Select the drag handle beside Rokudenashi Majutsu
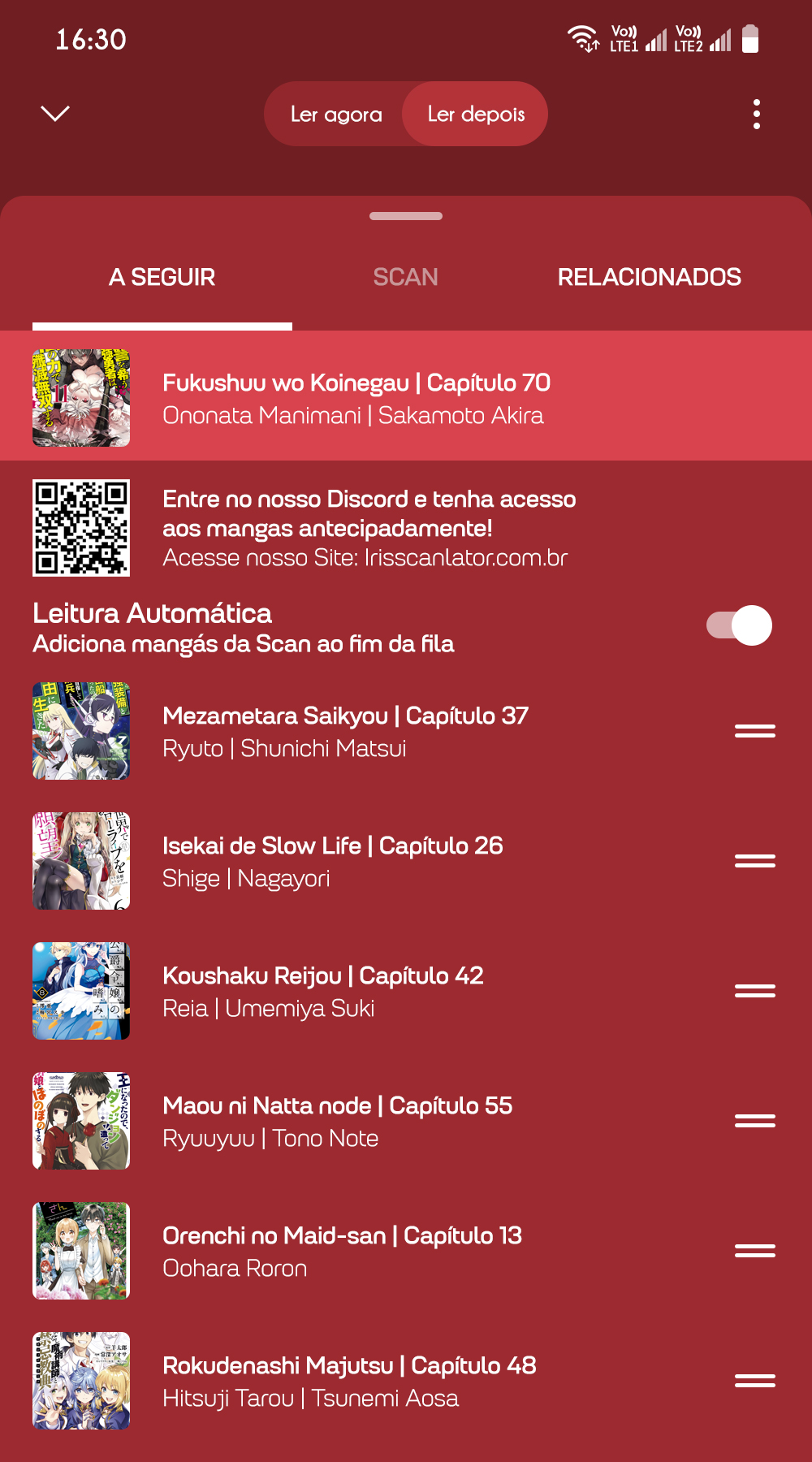The width and height of the screenshot is (812, 1462). click(755, 1380)
